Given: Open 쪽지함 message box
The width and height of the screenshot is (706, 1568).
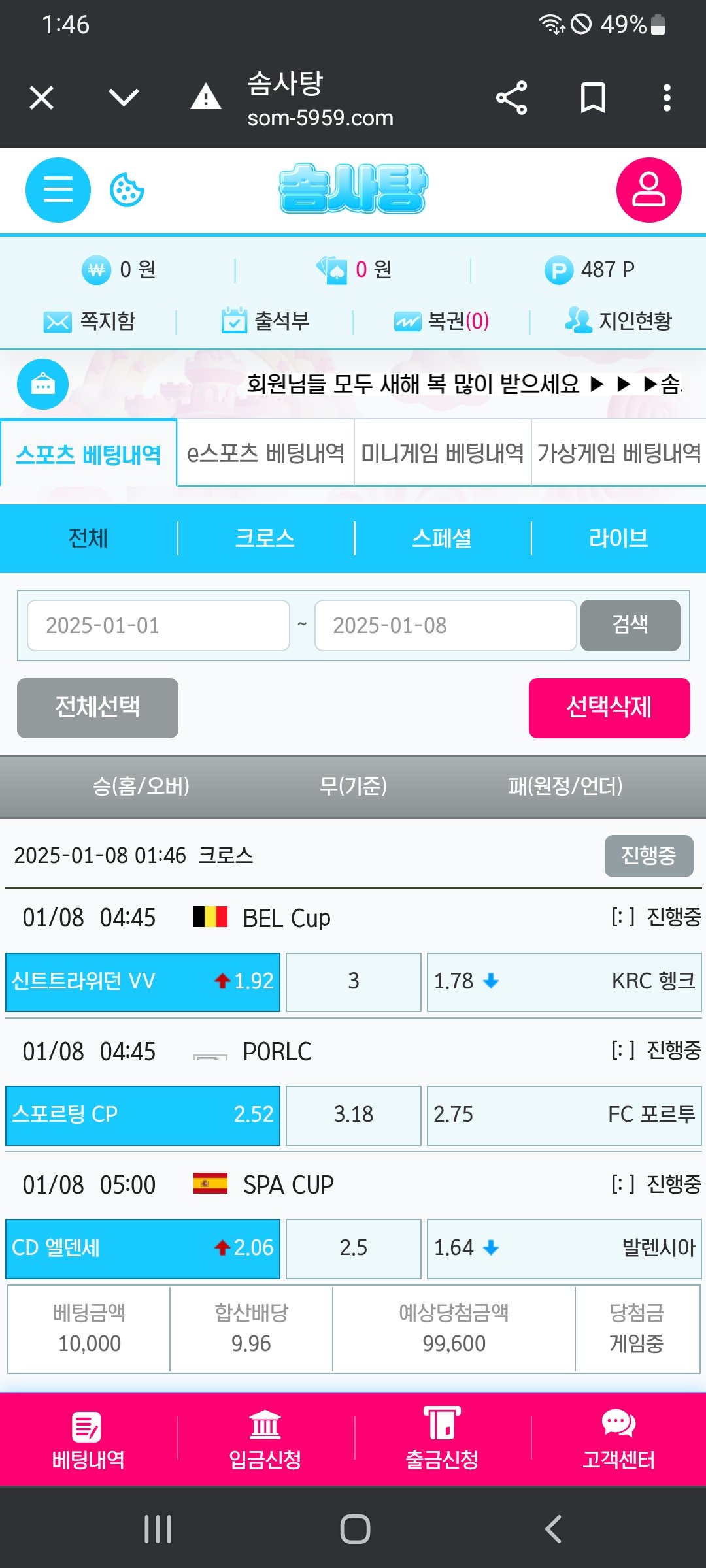Looking at the screenshot, I should point(90,321).
